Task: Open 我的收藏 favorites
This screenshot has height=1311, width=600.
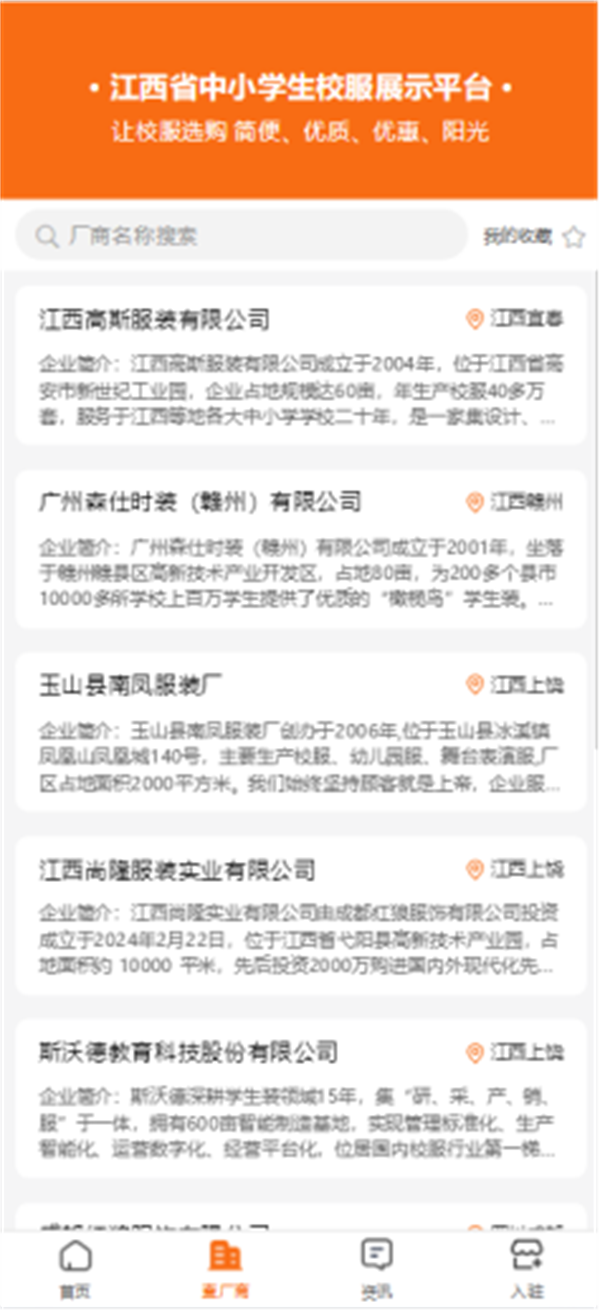Action: coord(534,237)
